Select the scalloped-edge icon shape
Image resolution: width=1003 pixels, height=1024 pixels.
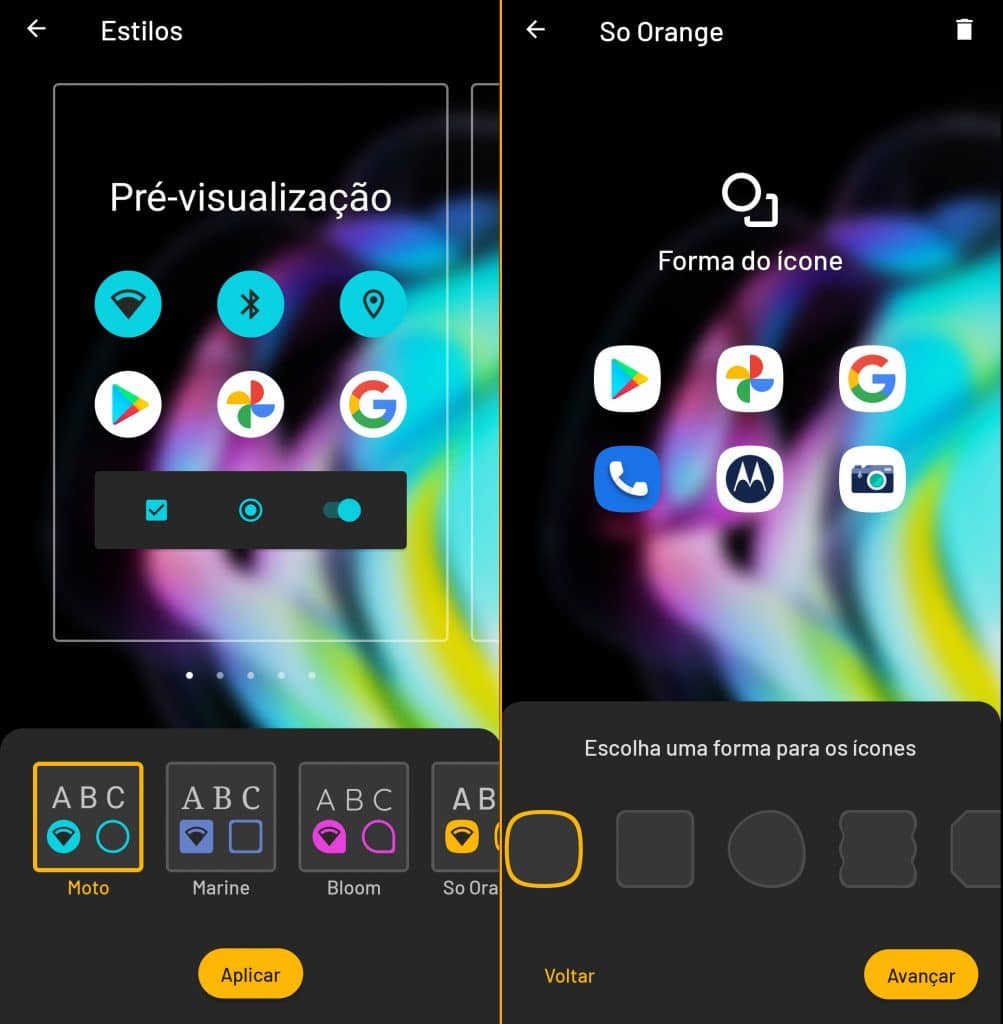click(878, 849)
